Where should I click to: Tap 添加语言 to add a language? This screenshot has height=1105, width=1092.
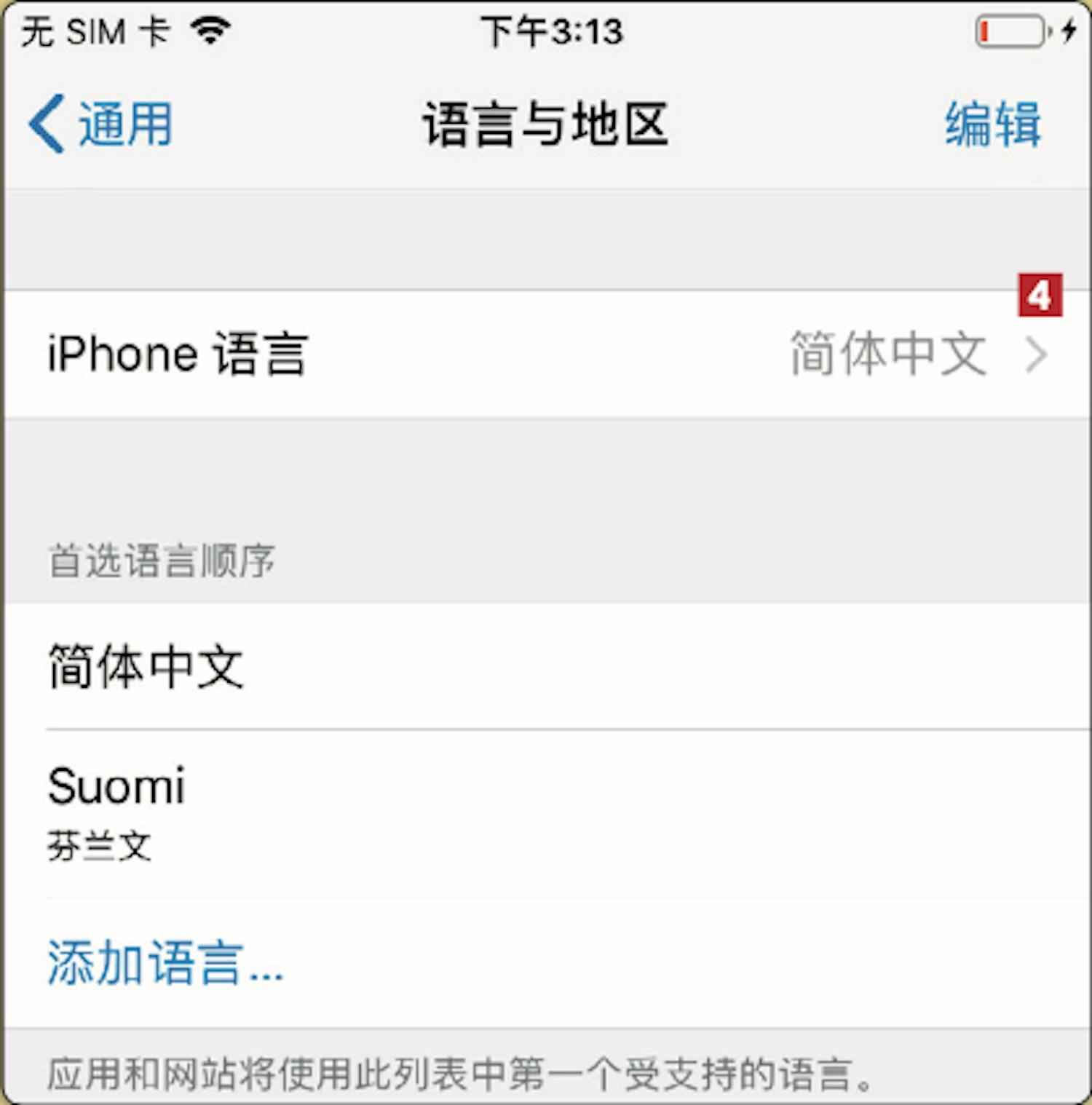(165, 962)
